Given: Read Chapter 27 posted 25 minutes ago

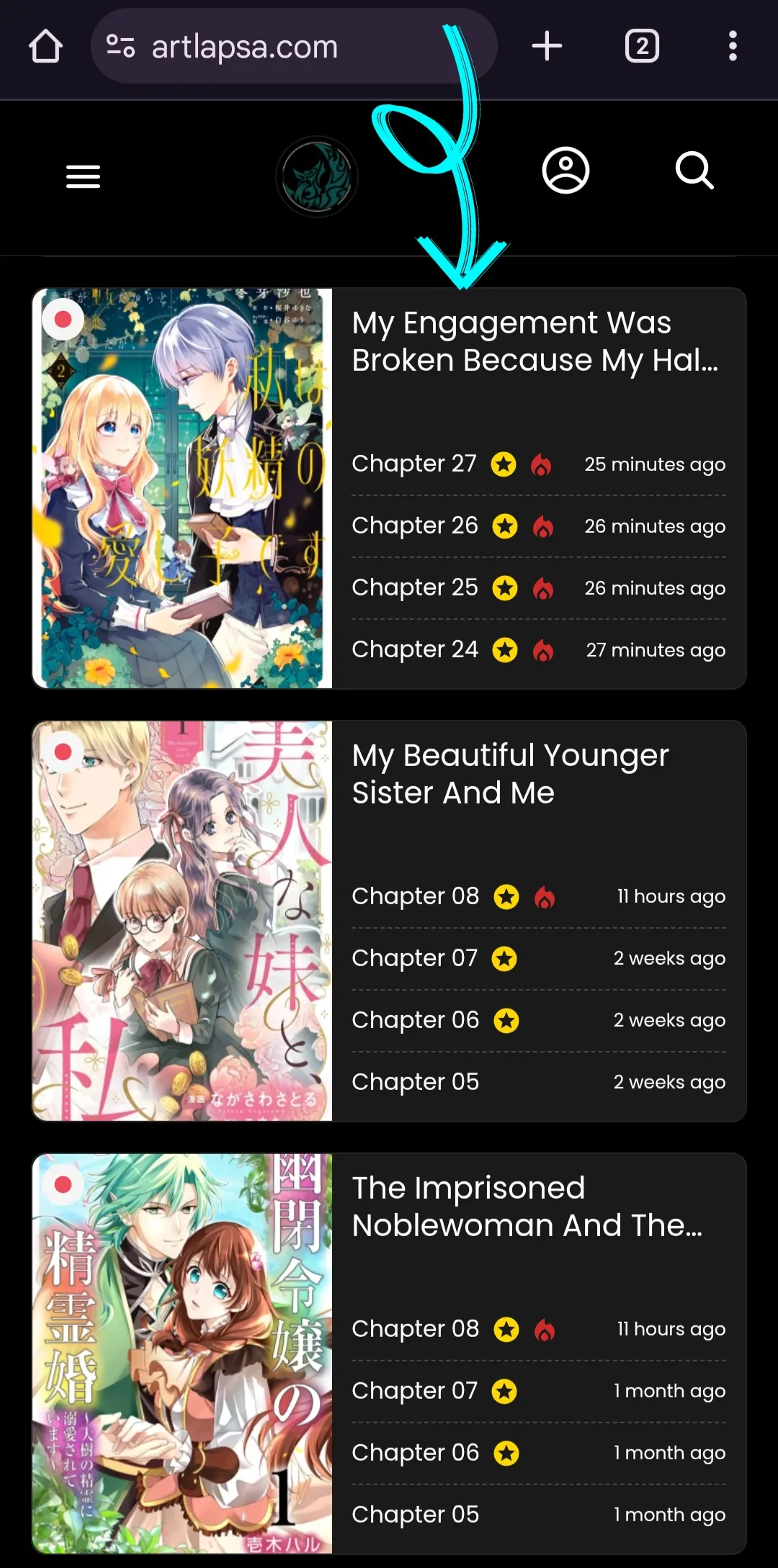Looking at the screenshot, I should tap(414, 464).
